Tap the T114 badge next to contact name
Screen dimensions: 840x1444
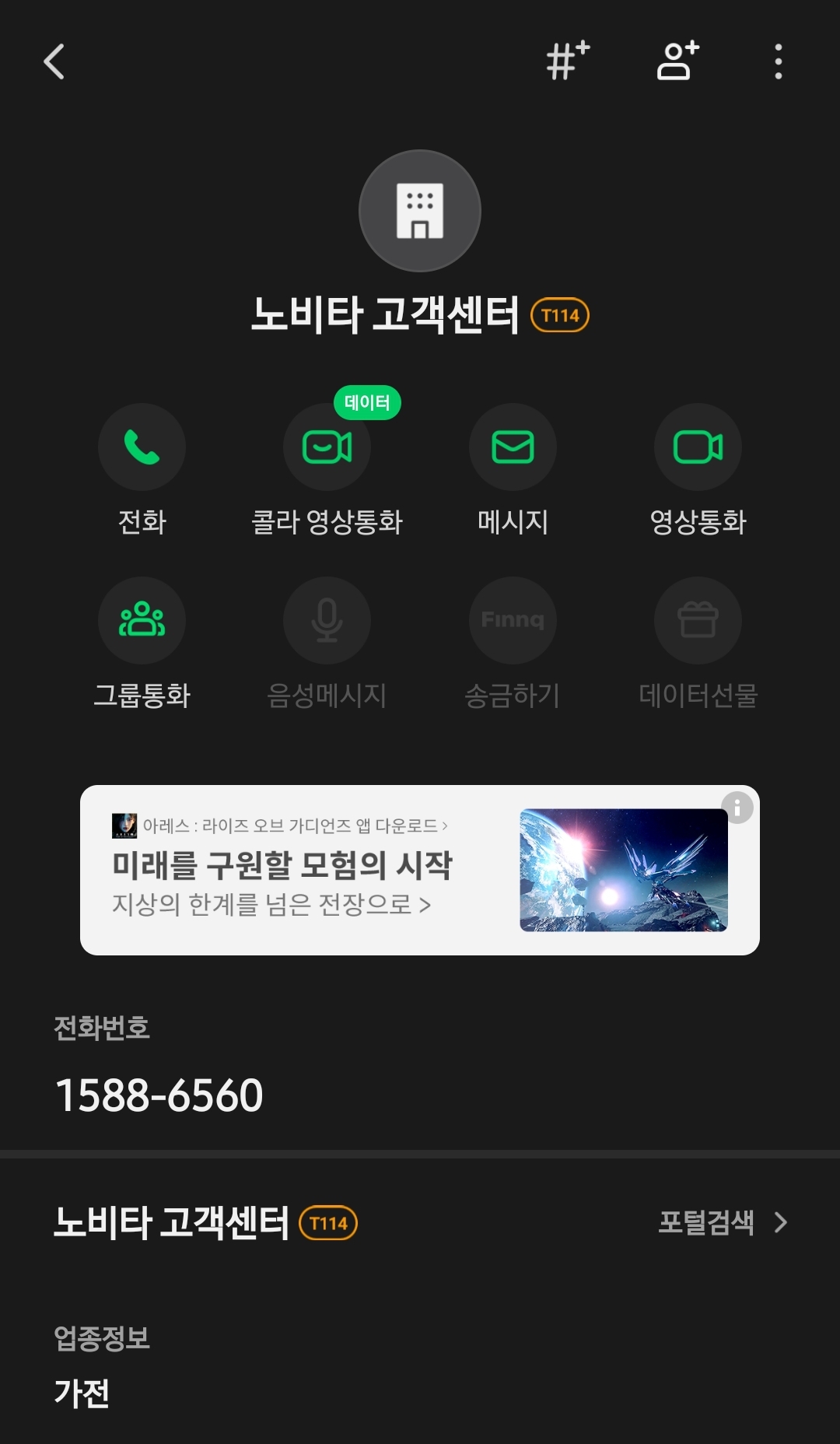[x=560, y=316]
